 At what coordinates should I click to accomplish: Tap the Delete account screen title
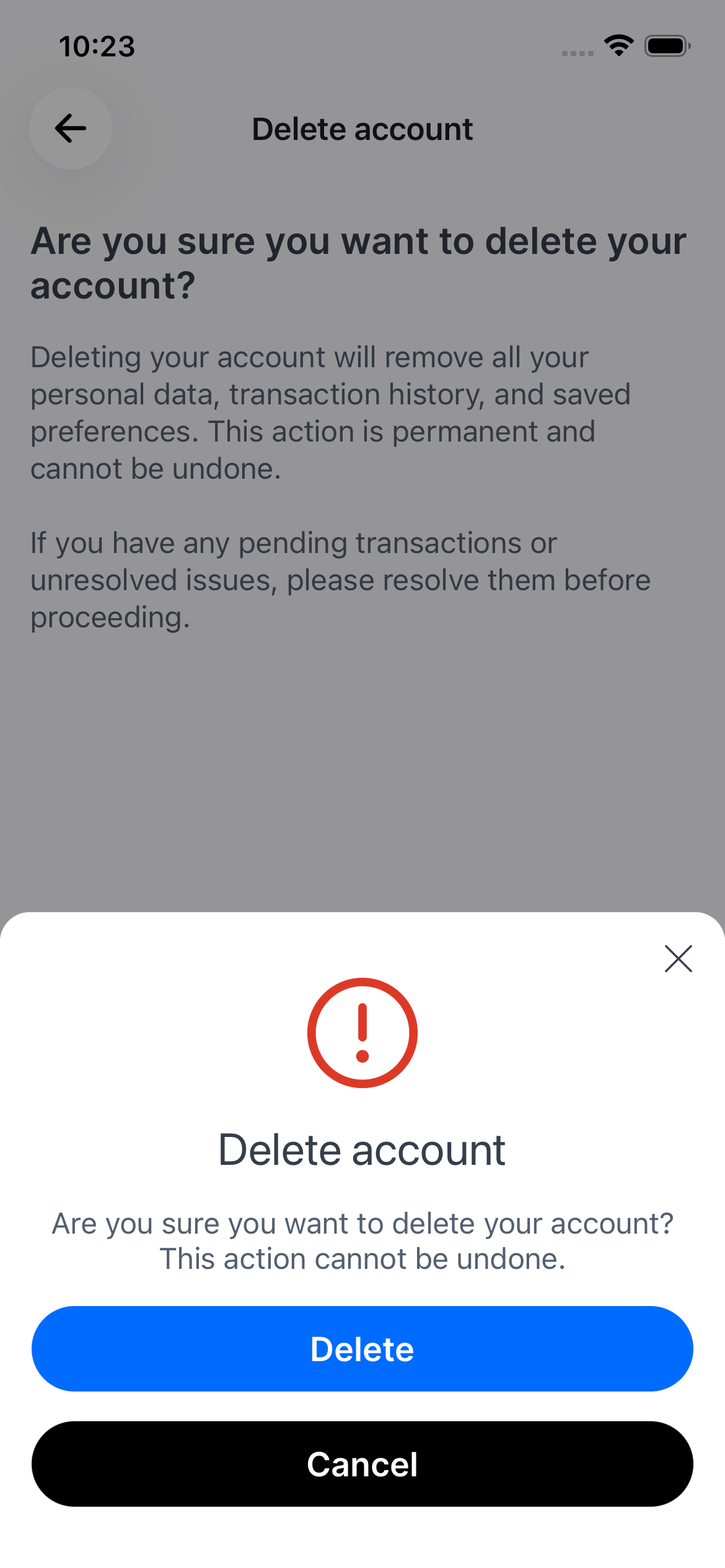coord(362,128)
